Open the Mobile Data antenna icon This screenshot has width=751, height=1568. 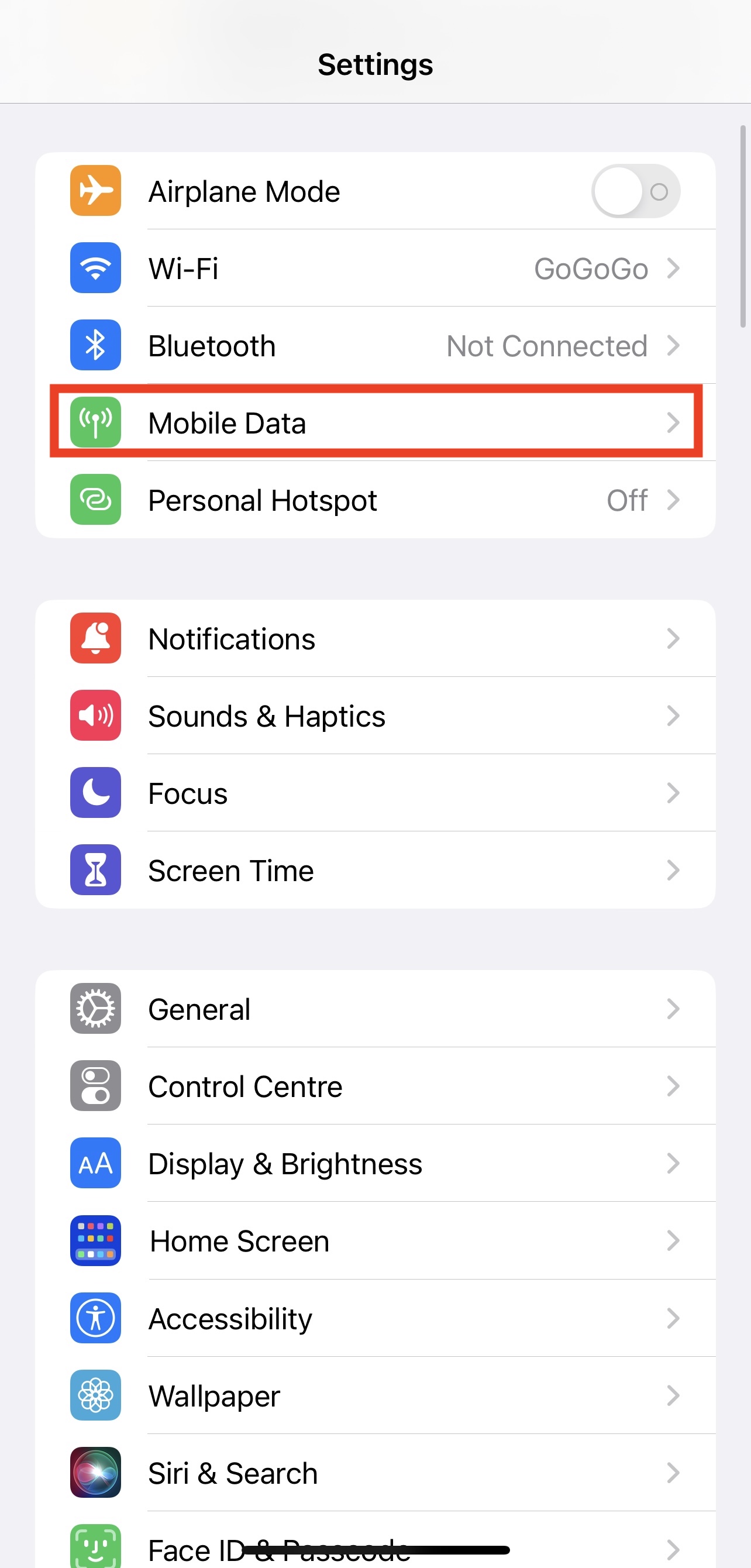(x=95, y=422)
